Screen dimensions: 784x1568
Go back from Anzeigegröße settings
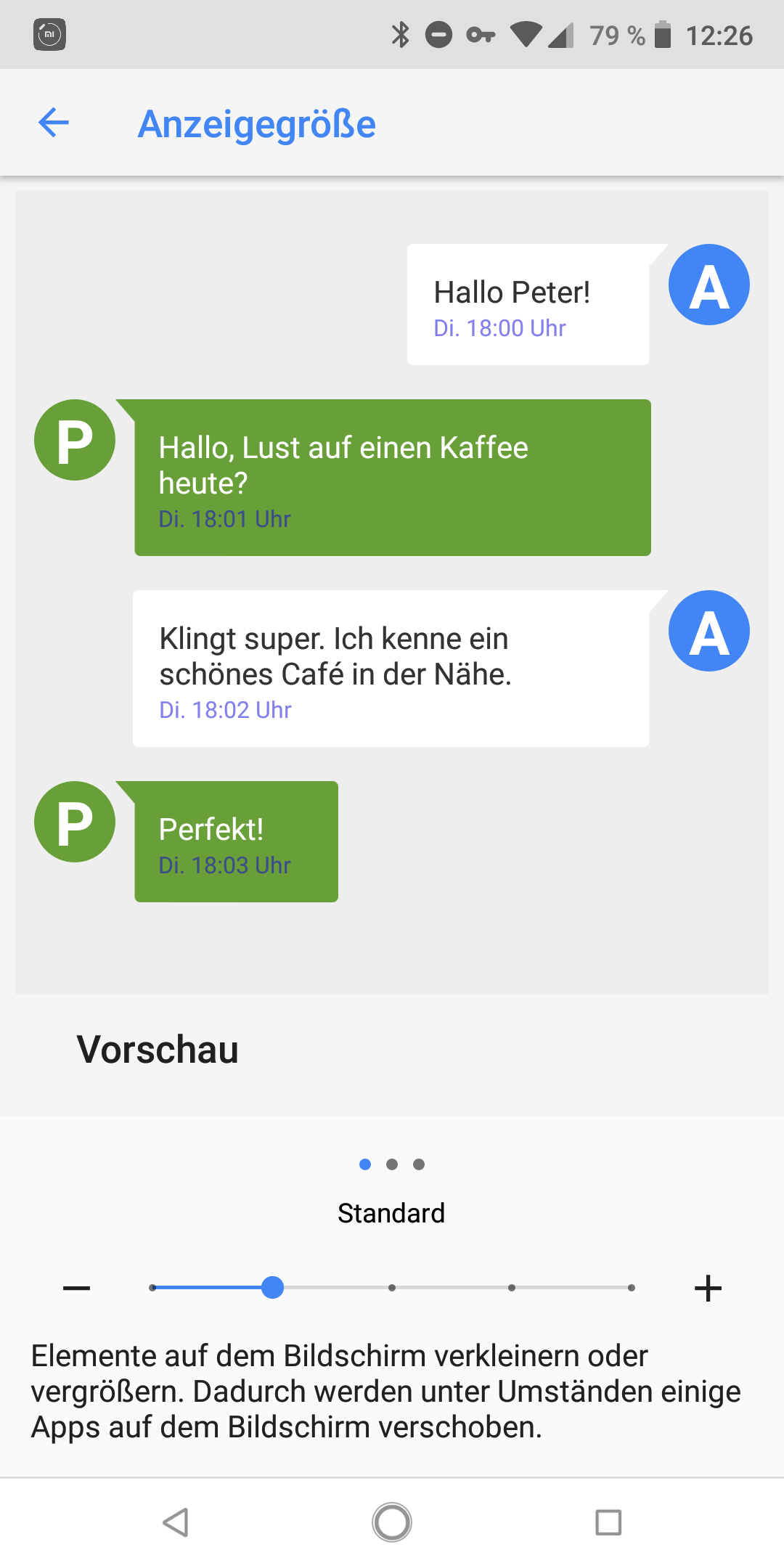pos(54,123)
